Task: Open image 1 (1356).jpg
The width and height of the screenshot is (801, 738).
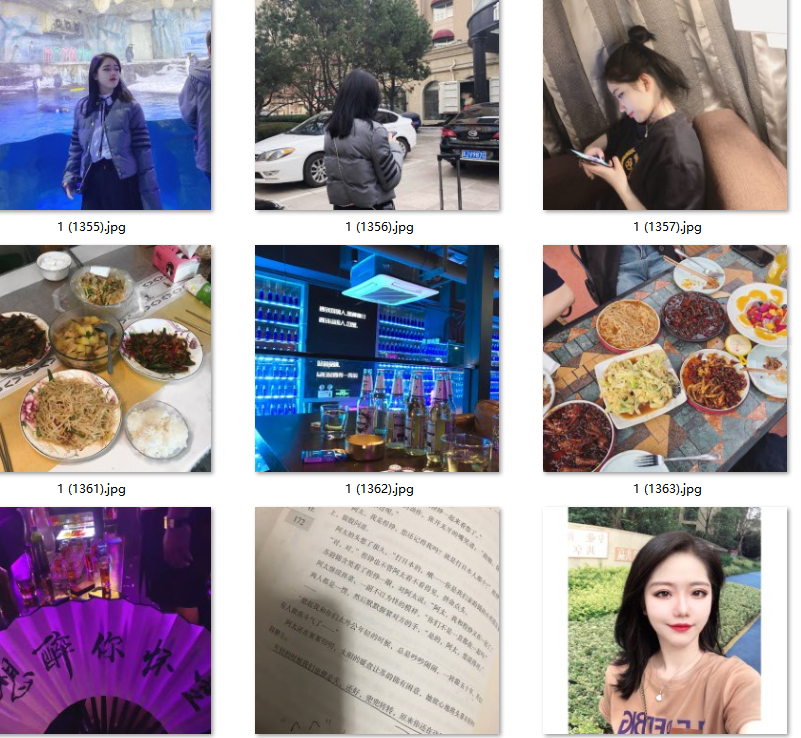Action: pyautogui.click(x=377, y=105)
